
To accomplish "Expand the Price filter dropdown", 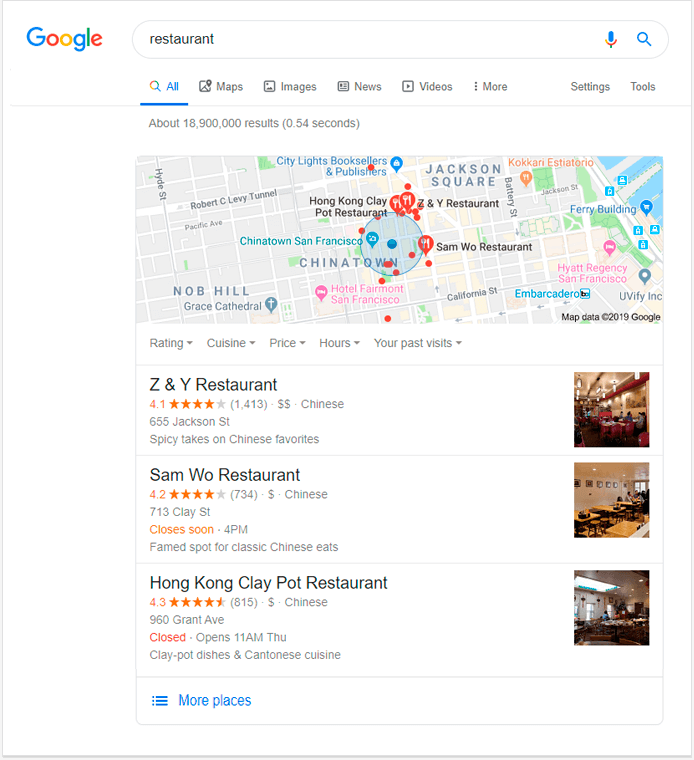I will tap(287, 343).
